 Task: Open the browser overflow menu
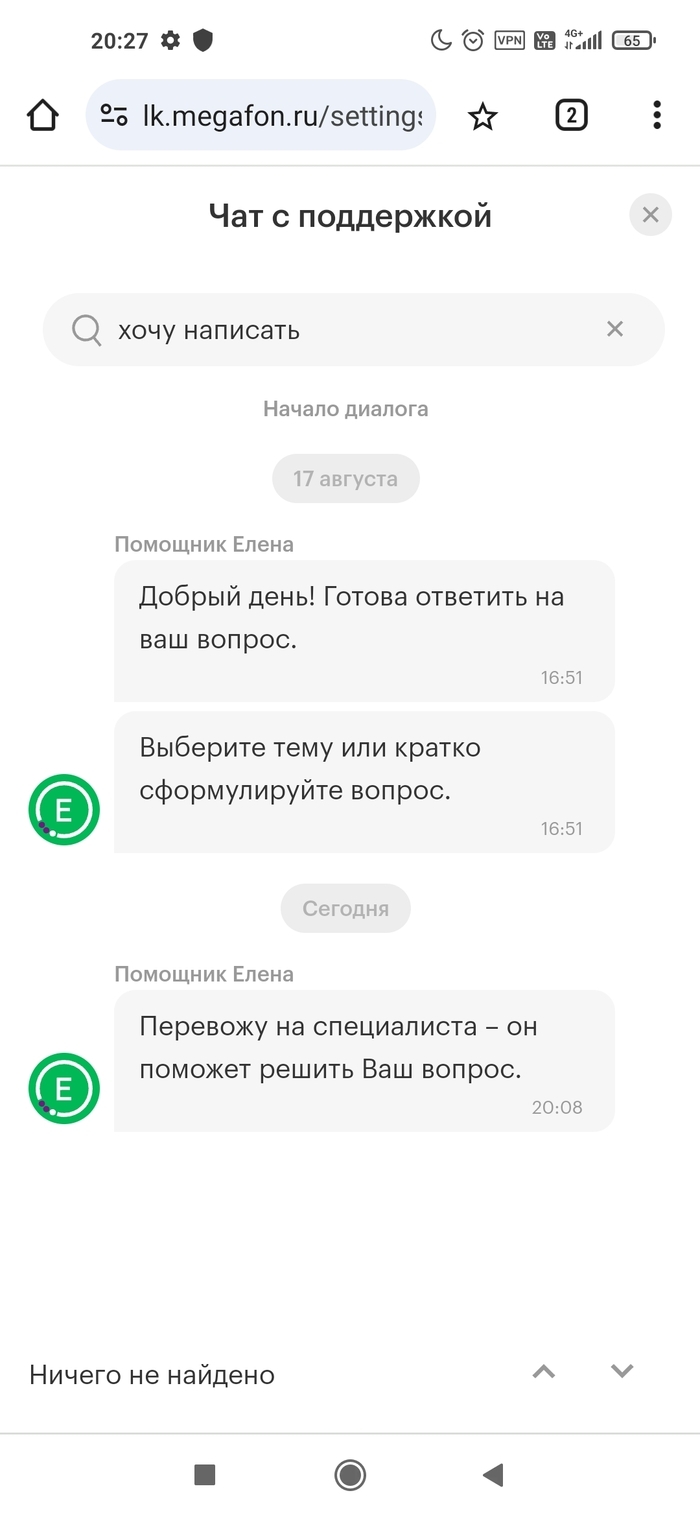657,116
